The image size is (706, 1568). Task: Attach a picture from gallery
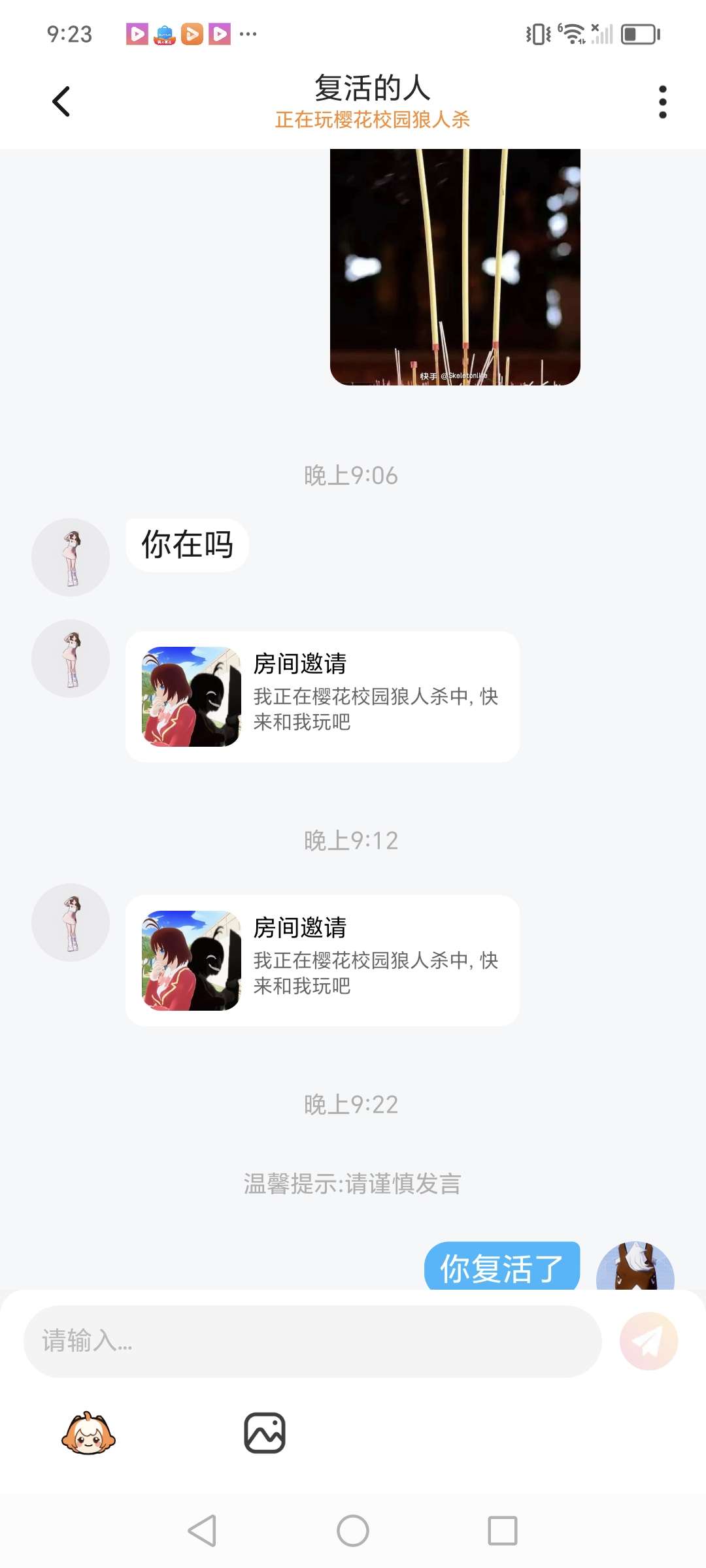pyautogui.click(x=265, y=1433)
